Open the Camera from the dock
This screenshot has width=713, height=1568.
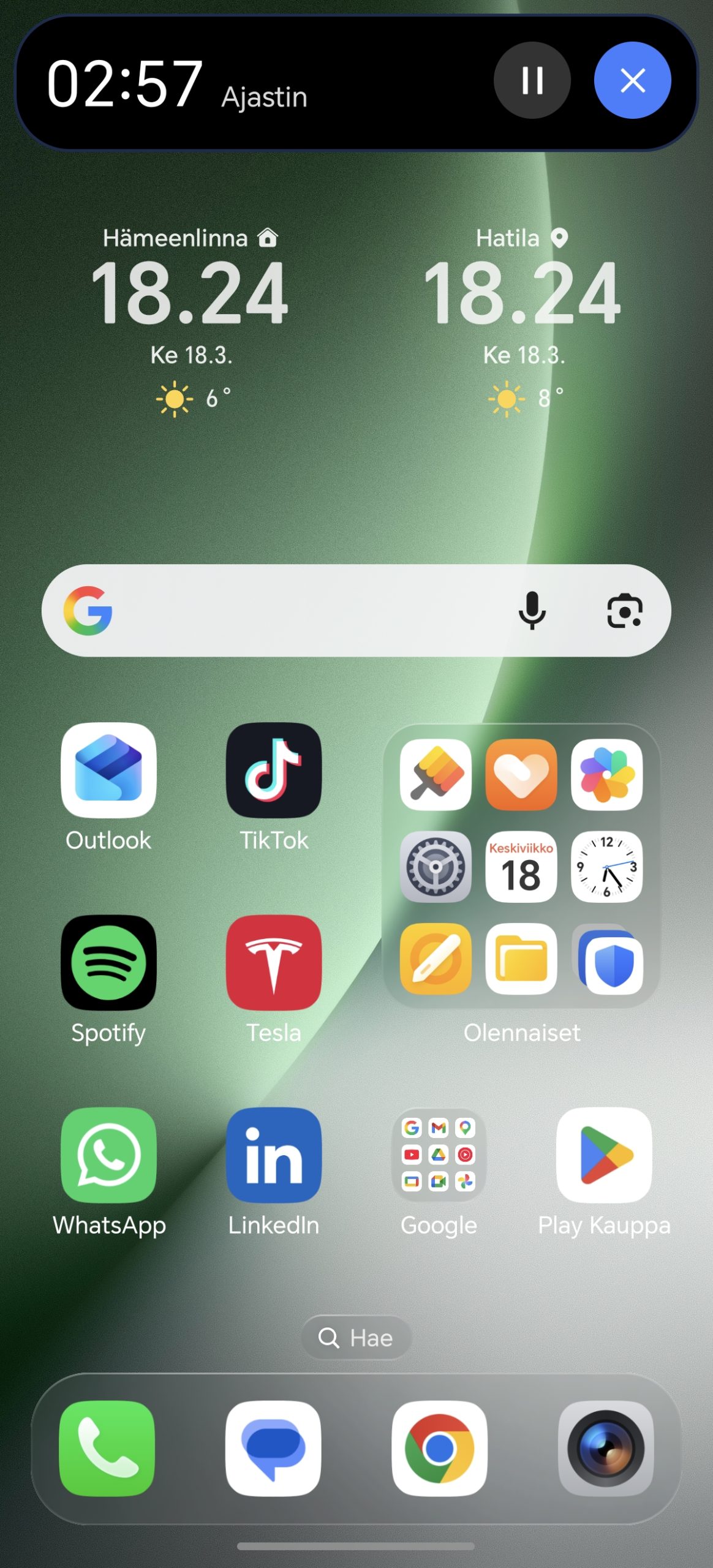click(605, 1448)
